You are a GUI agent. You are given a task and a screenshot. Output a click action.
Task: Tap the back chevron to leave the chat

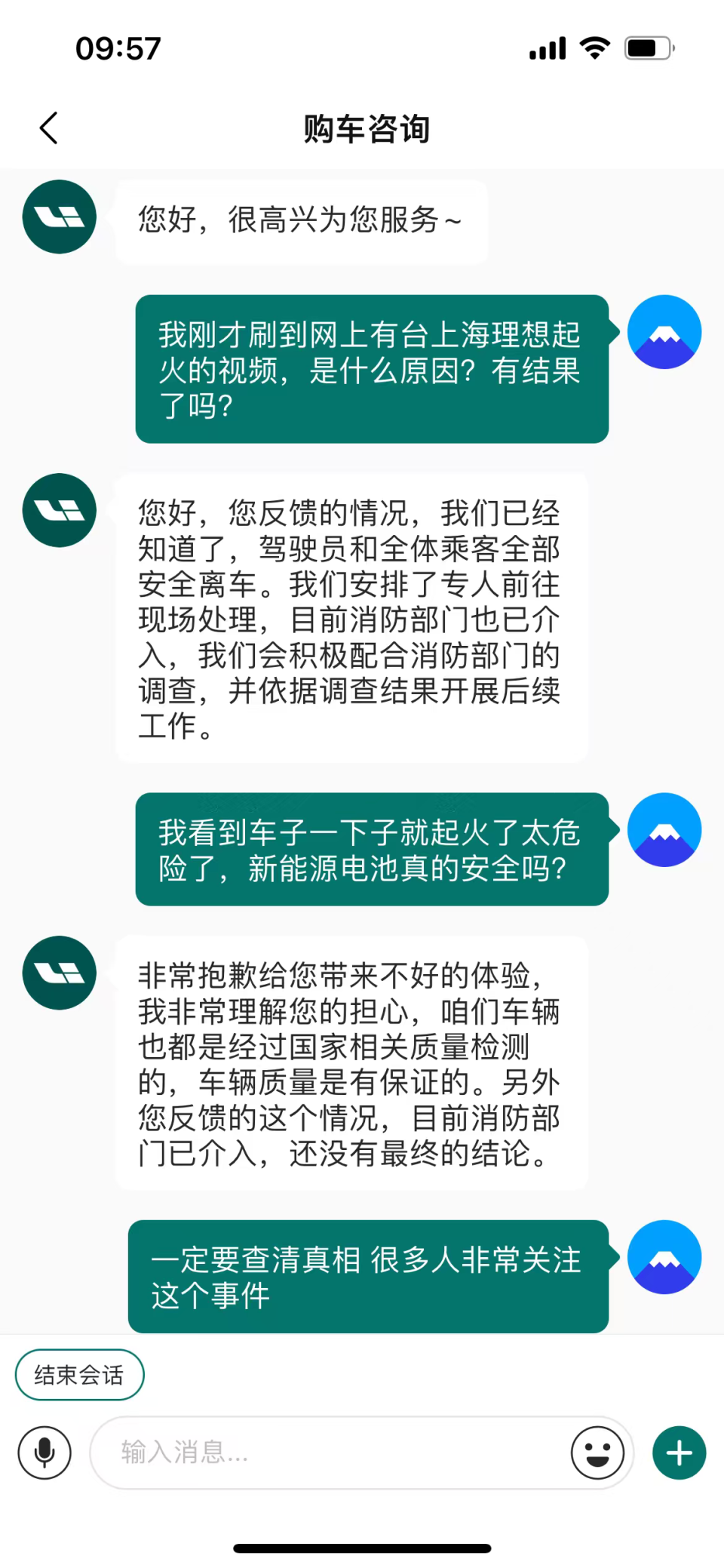(48, 128)
